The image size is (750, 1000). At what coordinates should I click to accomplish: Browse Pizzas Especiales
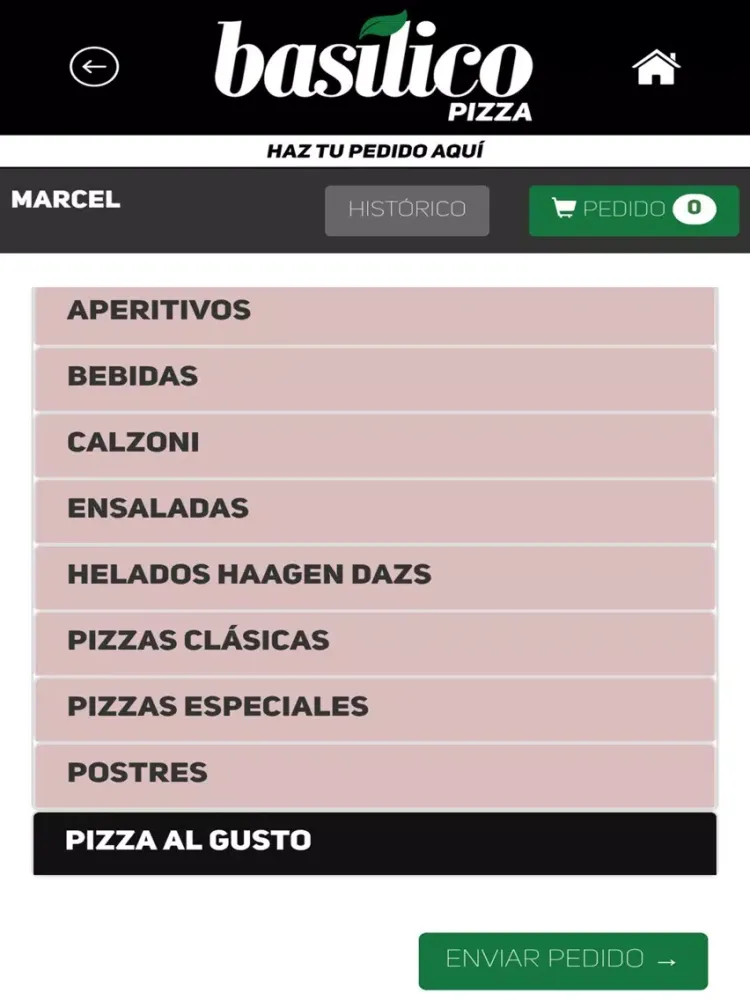click(375, 708)
